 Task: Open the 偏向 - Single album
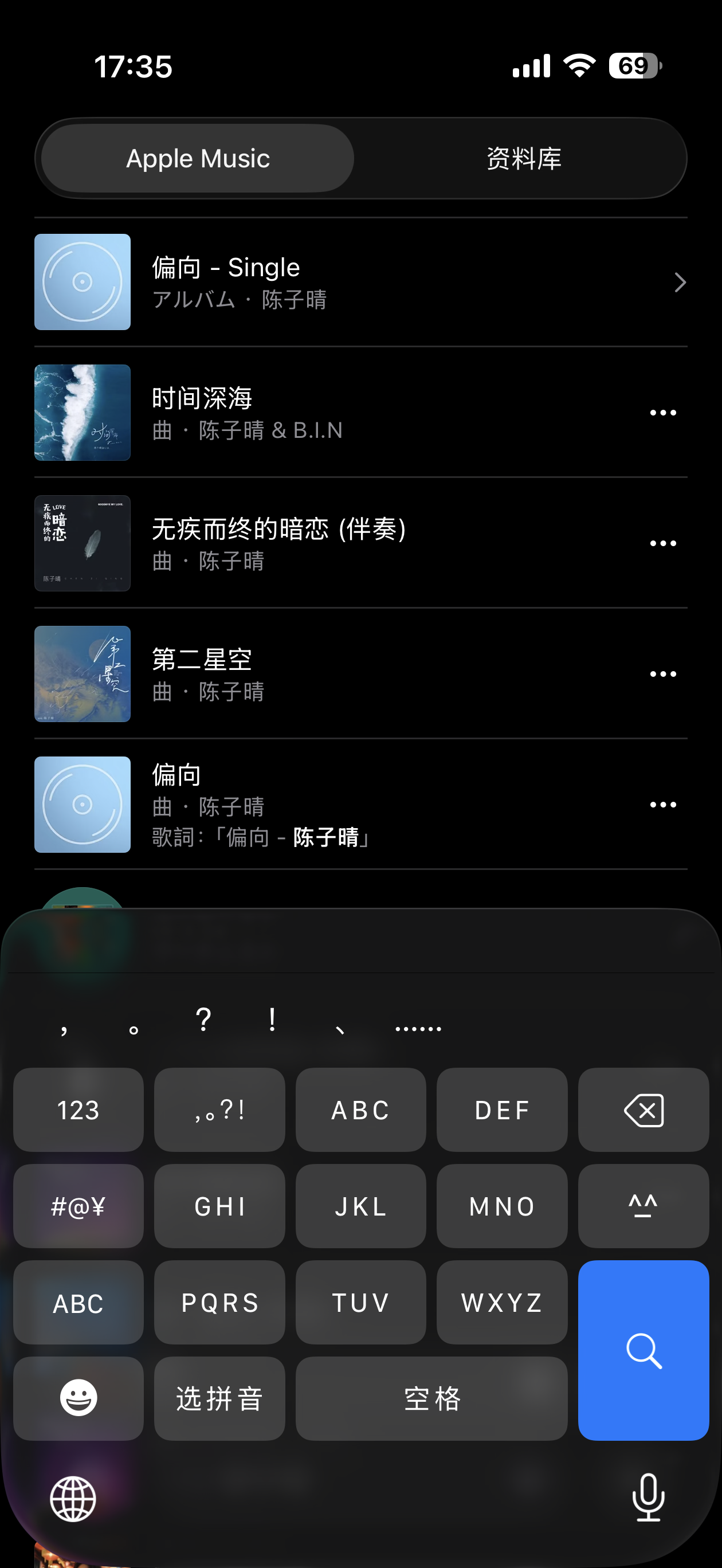pos(360,283)
